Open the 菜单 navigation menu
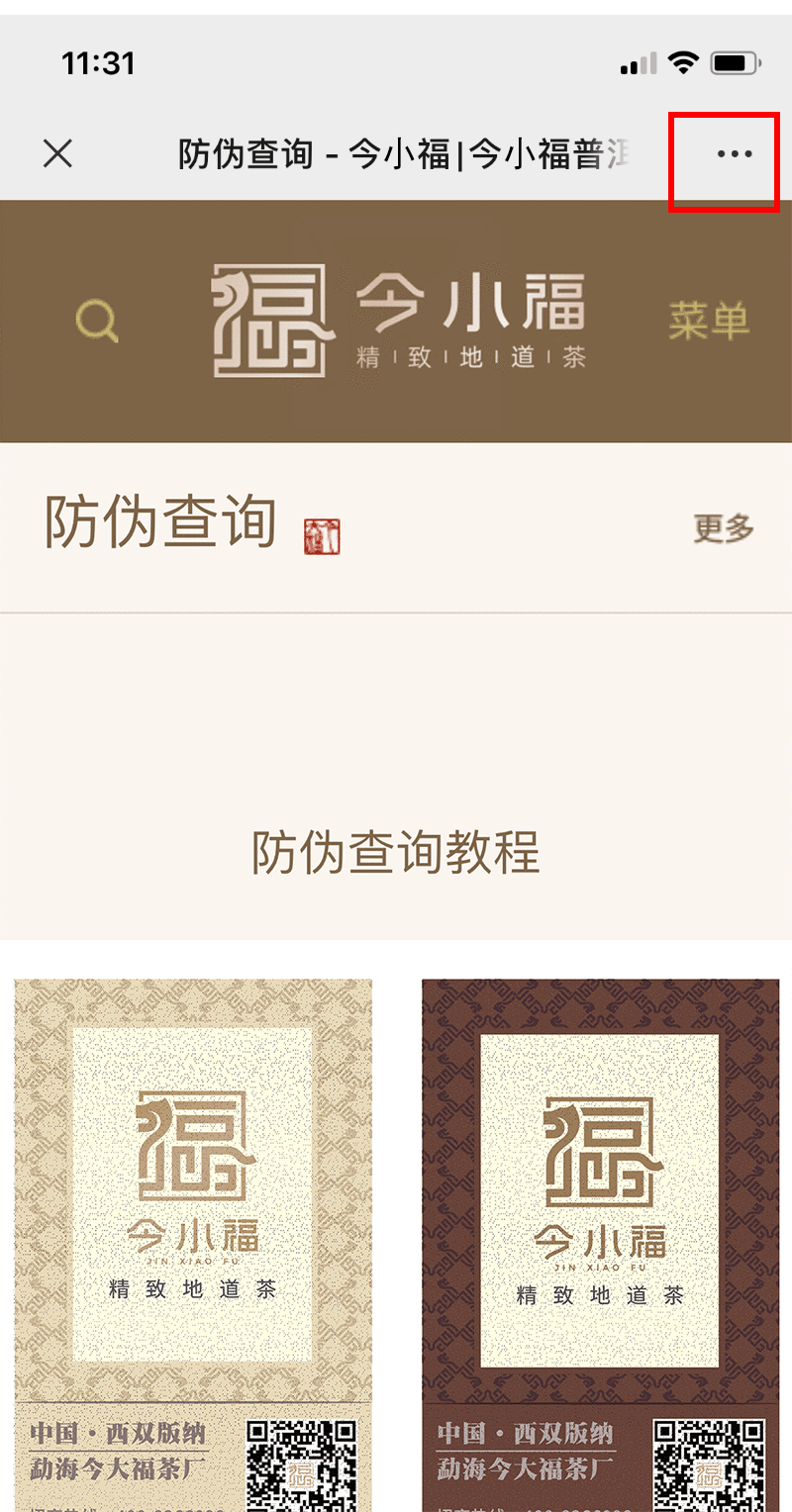This screenshot has height=1512, width=792. [x=708, y=321]
